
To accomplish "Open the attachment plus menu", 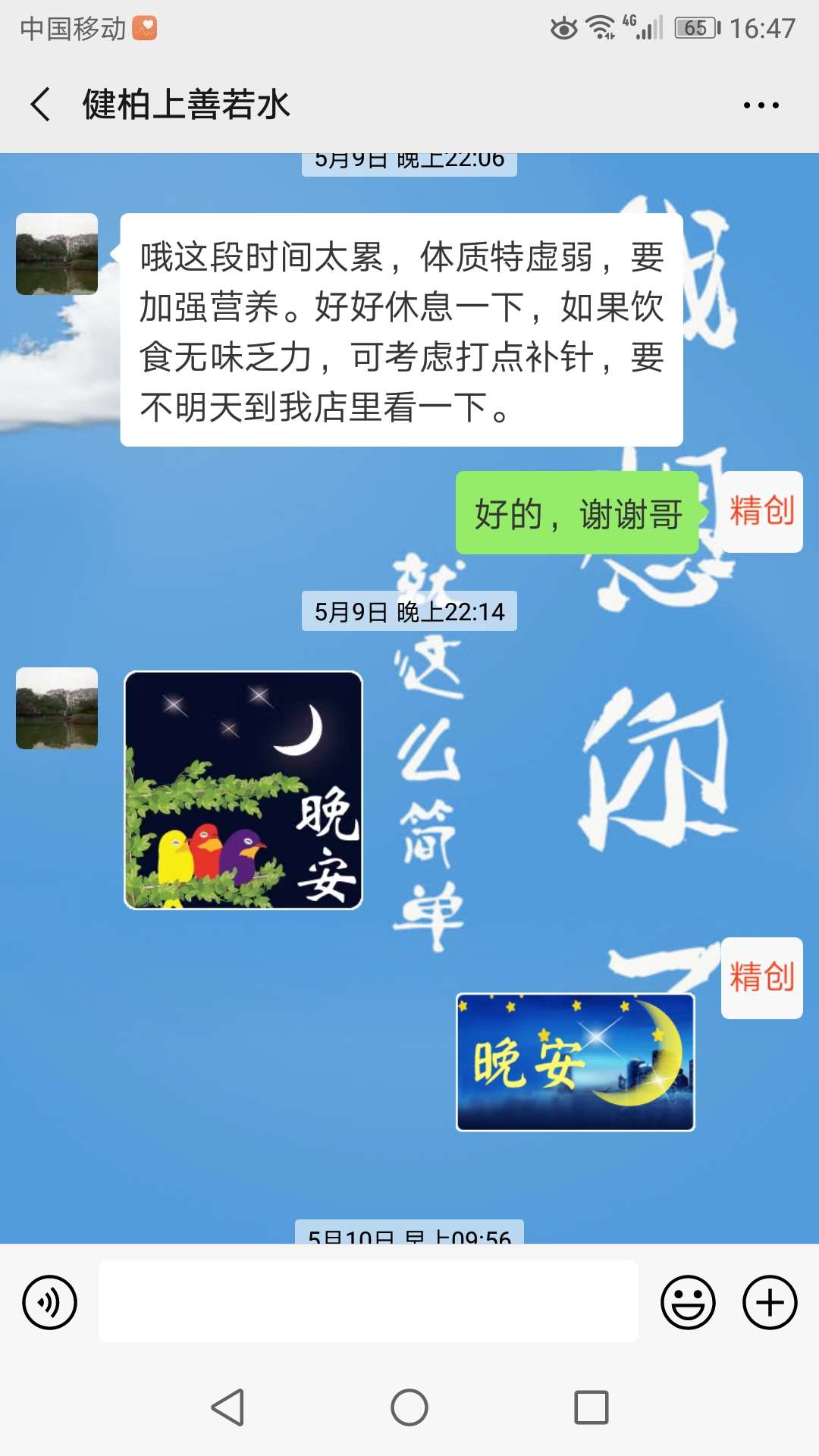I will 769,1301.
